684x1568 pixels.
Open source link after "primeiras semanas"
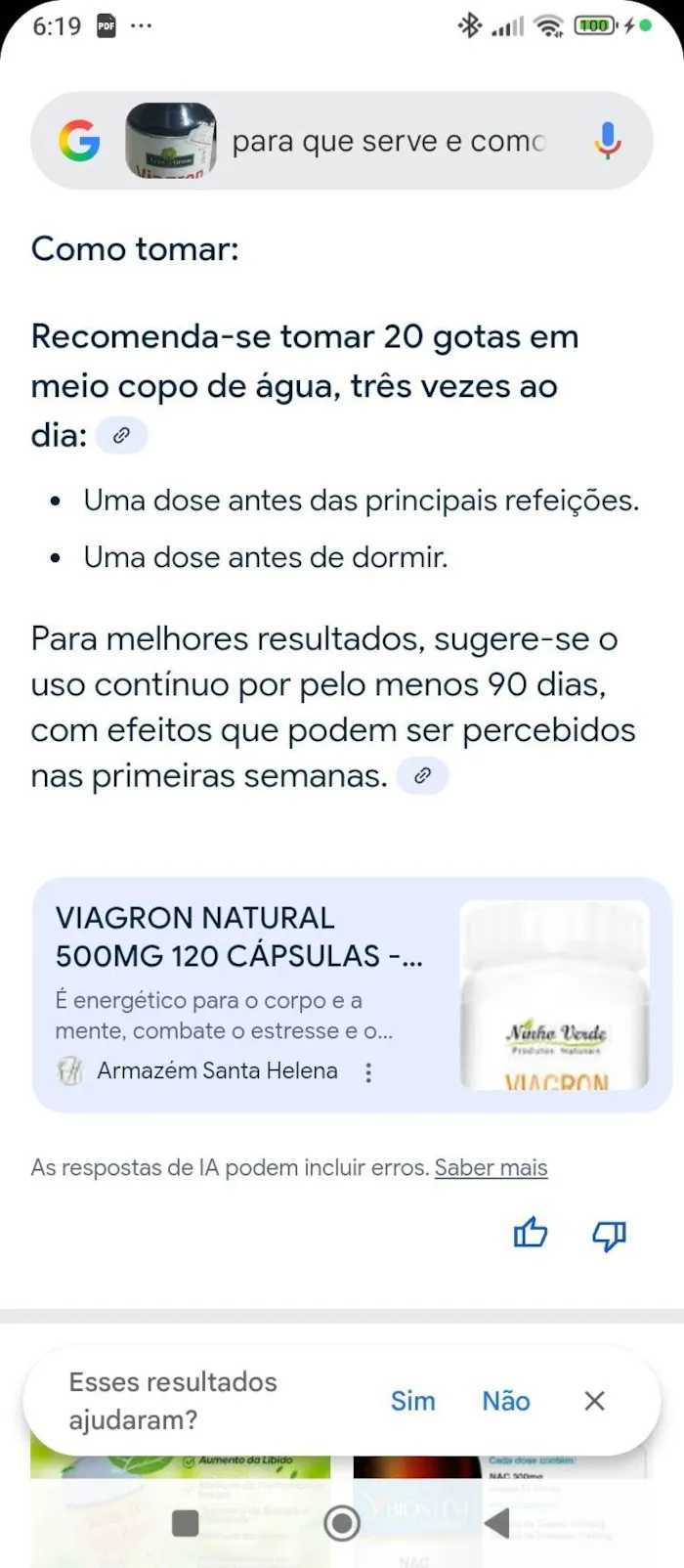click(422, 775)
